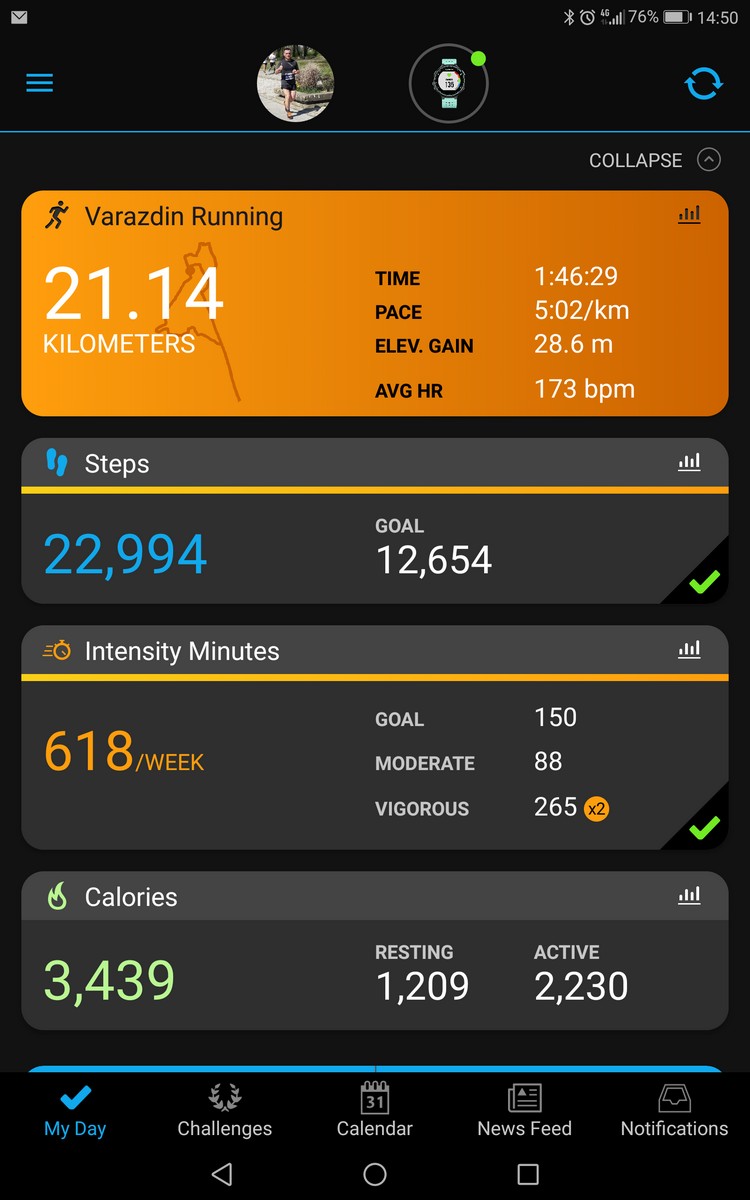The width and height of the screenshot is (750, 1200).
Task: View the Steps chart icon
Action: click(689, 462)
